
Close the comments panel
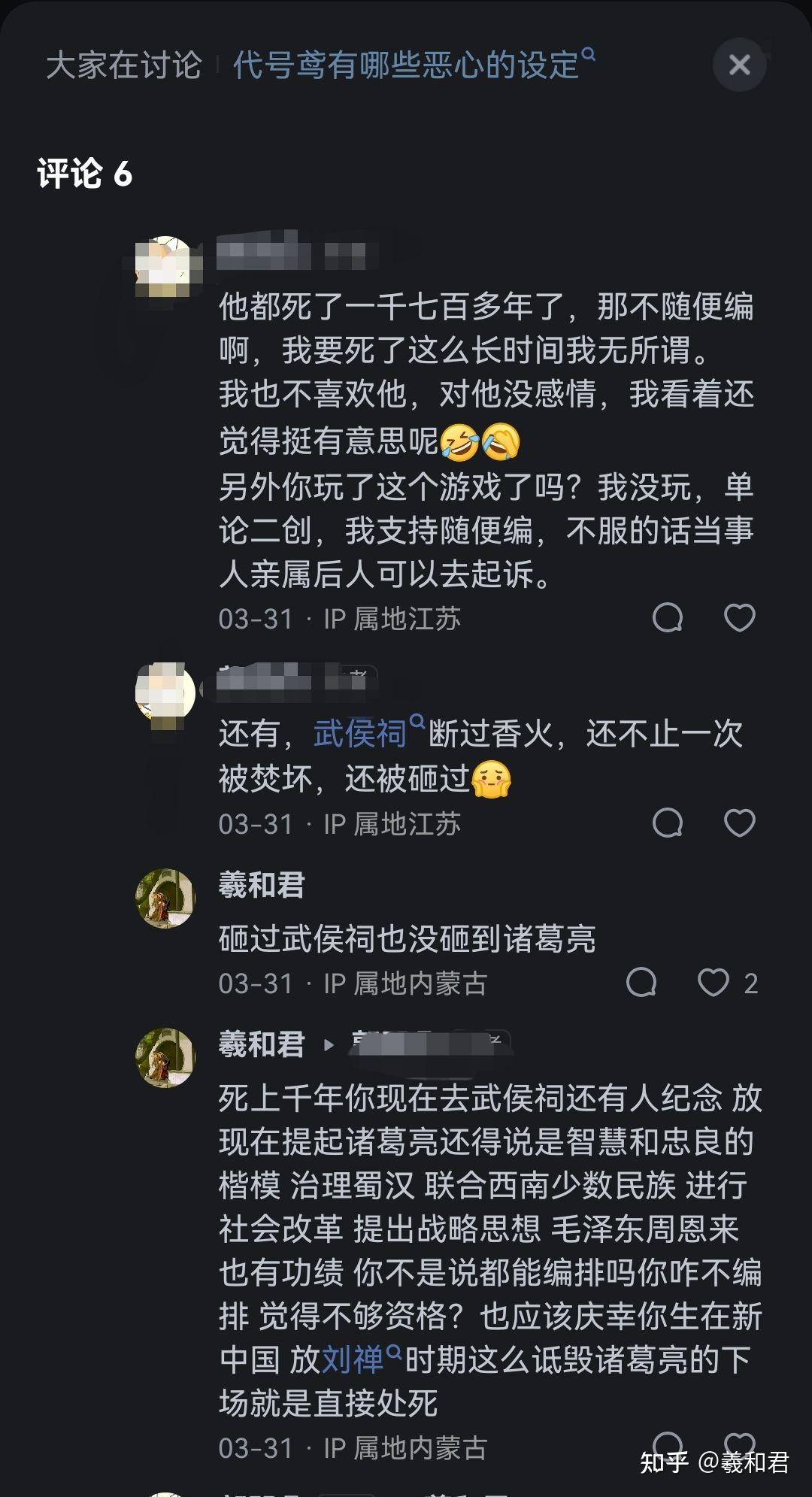(x=739, y=65)
